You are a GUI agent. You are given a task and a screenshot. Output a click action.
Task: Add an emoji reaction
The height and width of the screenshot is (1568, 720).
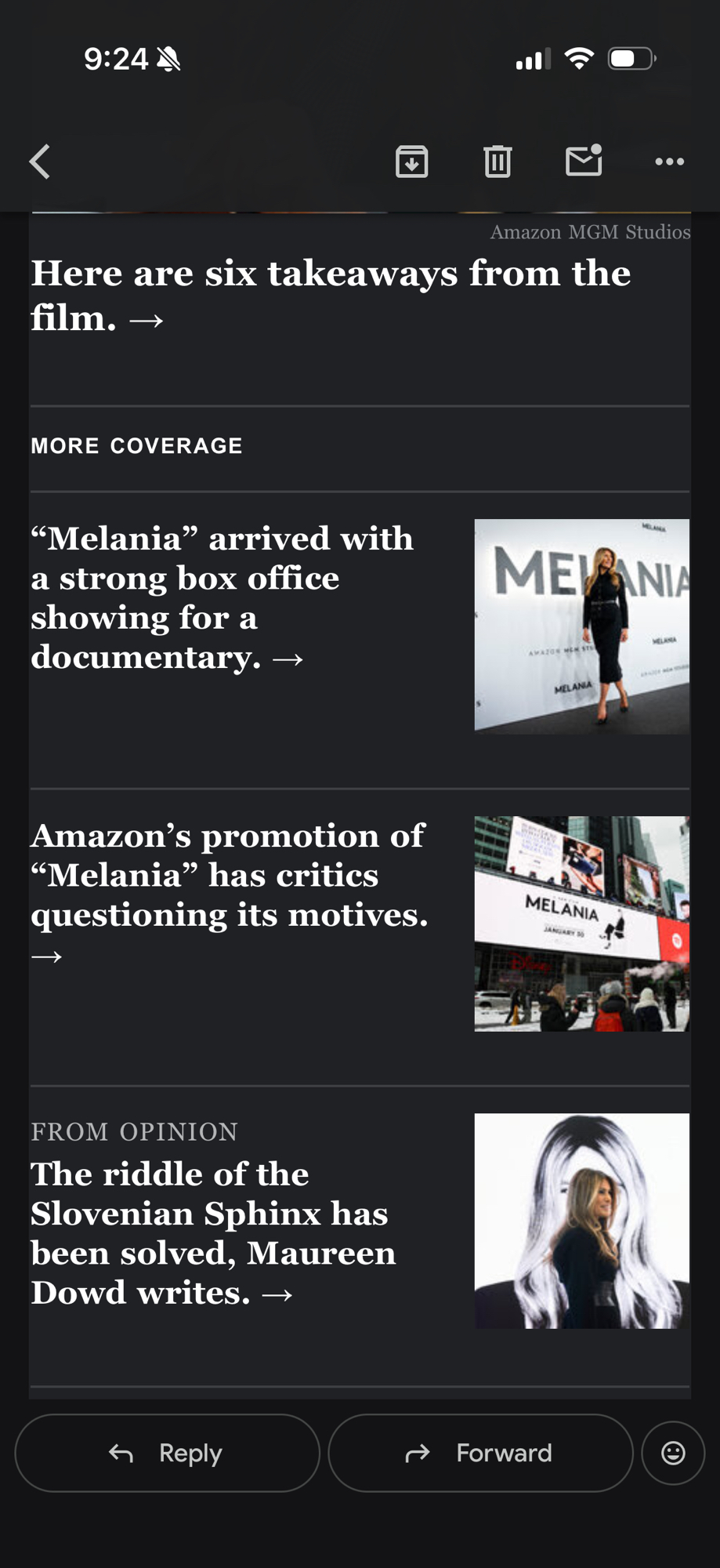click(x=673, y=1453)
